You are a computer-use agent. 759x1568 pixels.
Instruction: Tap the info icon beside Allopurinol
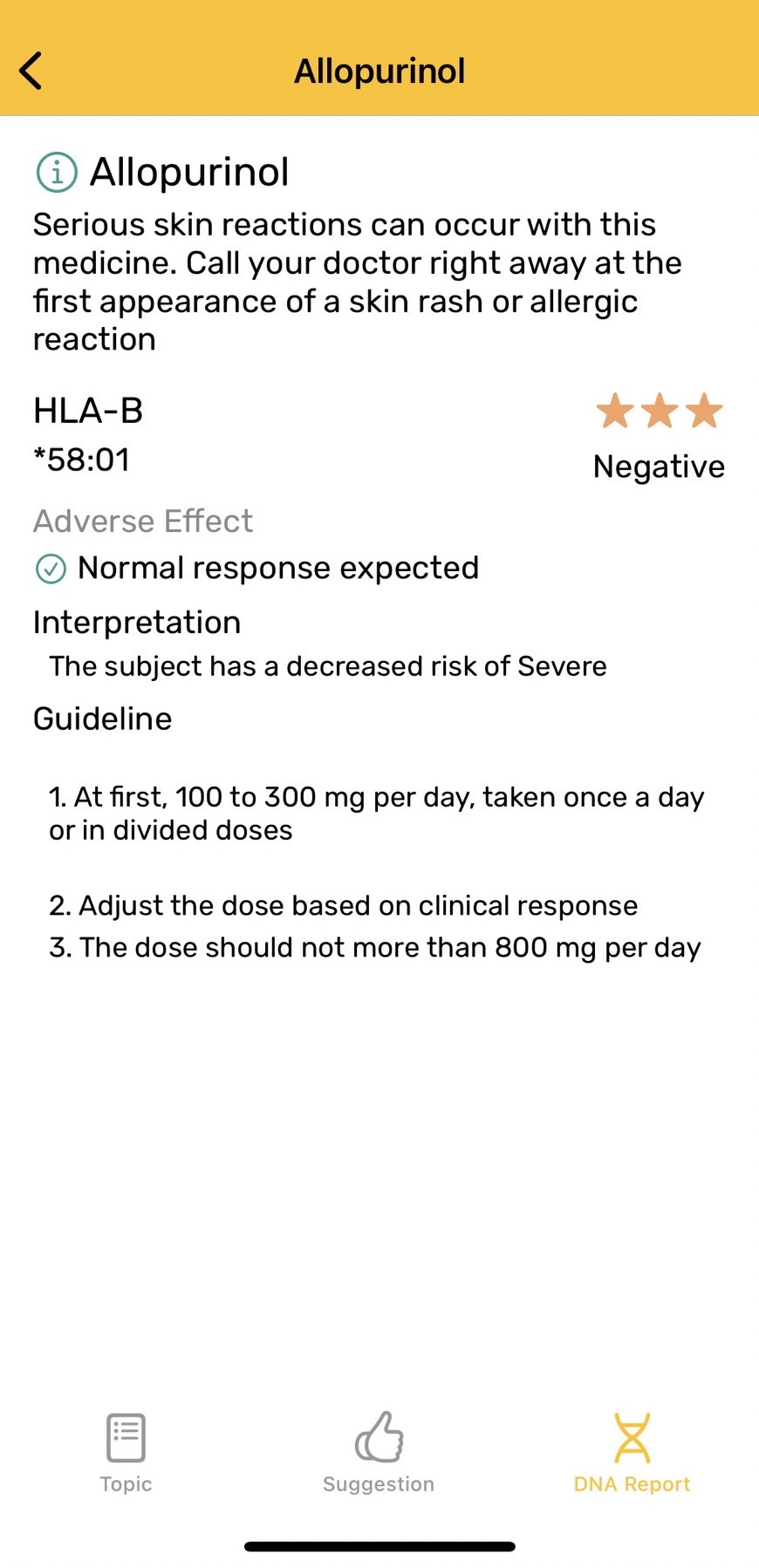pyautogui.click(x=57, y=172)
